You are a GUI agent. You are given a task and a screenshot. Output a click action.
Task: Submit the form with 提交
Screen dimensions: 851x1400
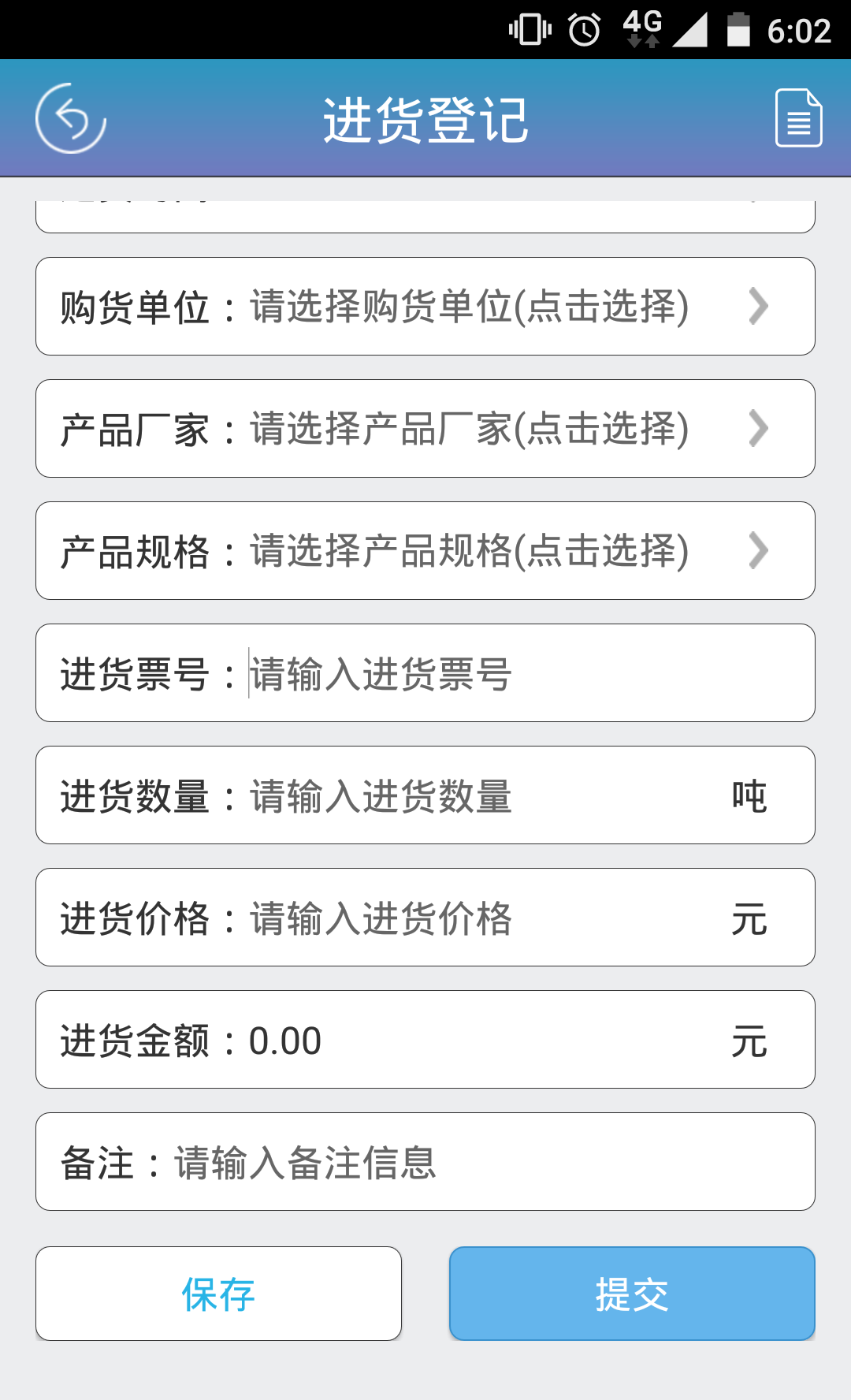click(x=632, y=1294)
